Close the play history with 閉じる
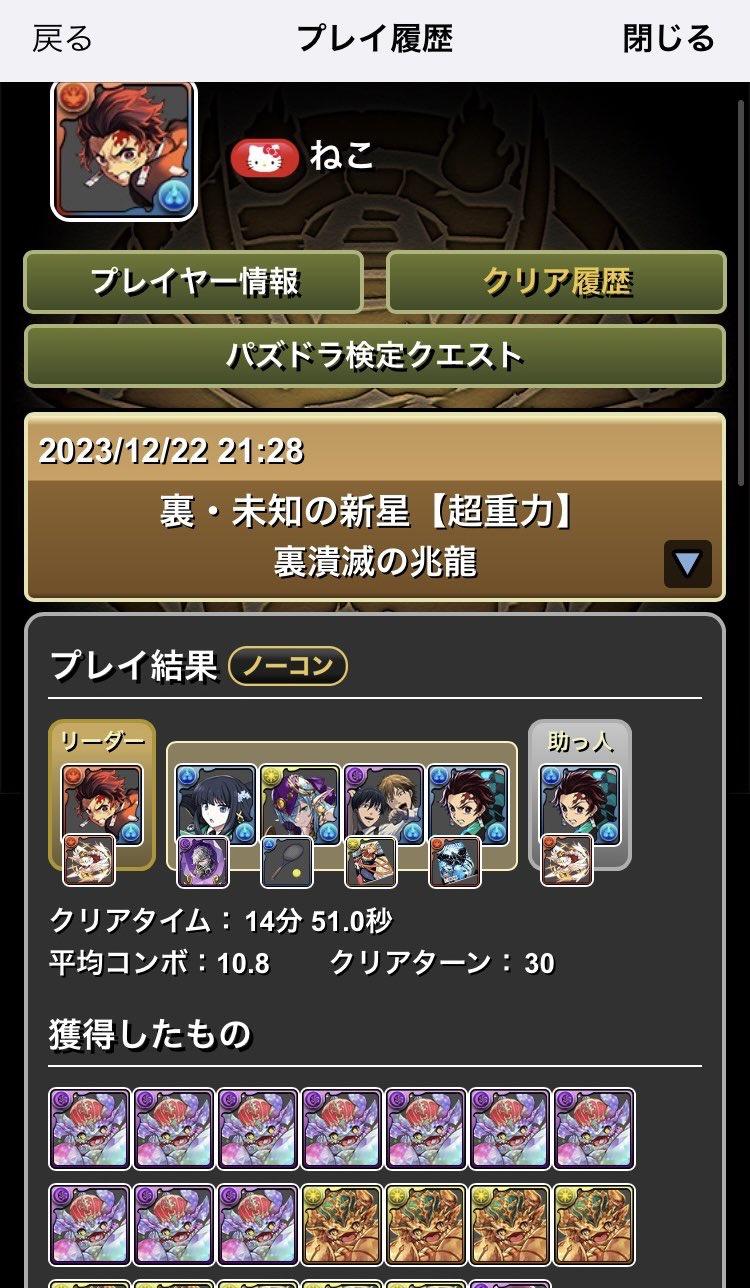Screen dimensions: 750x1288 click(669, 40)
